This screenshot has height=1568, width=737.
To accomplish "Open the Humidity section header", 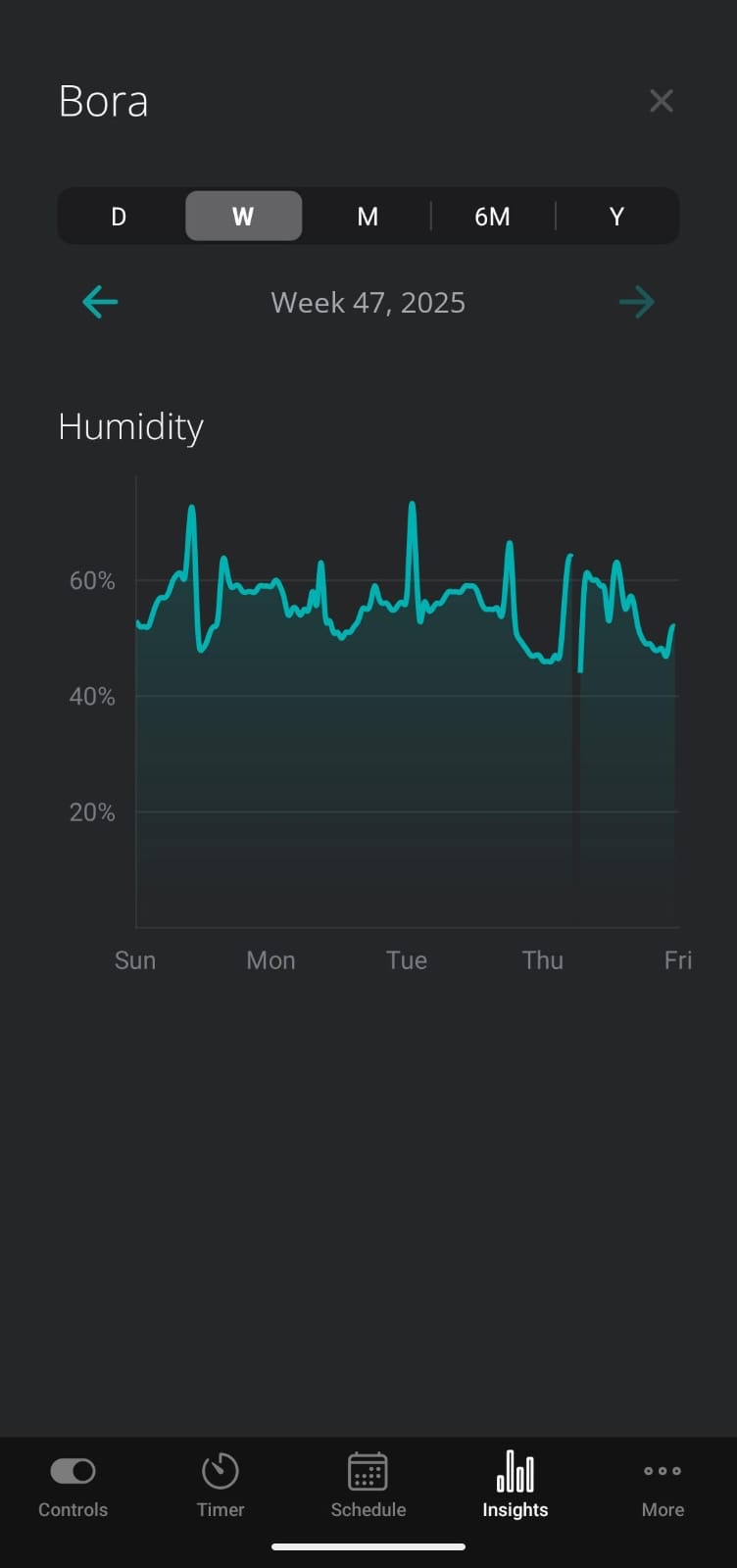I will [x=130, y=426].
